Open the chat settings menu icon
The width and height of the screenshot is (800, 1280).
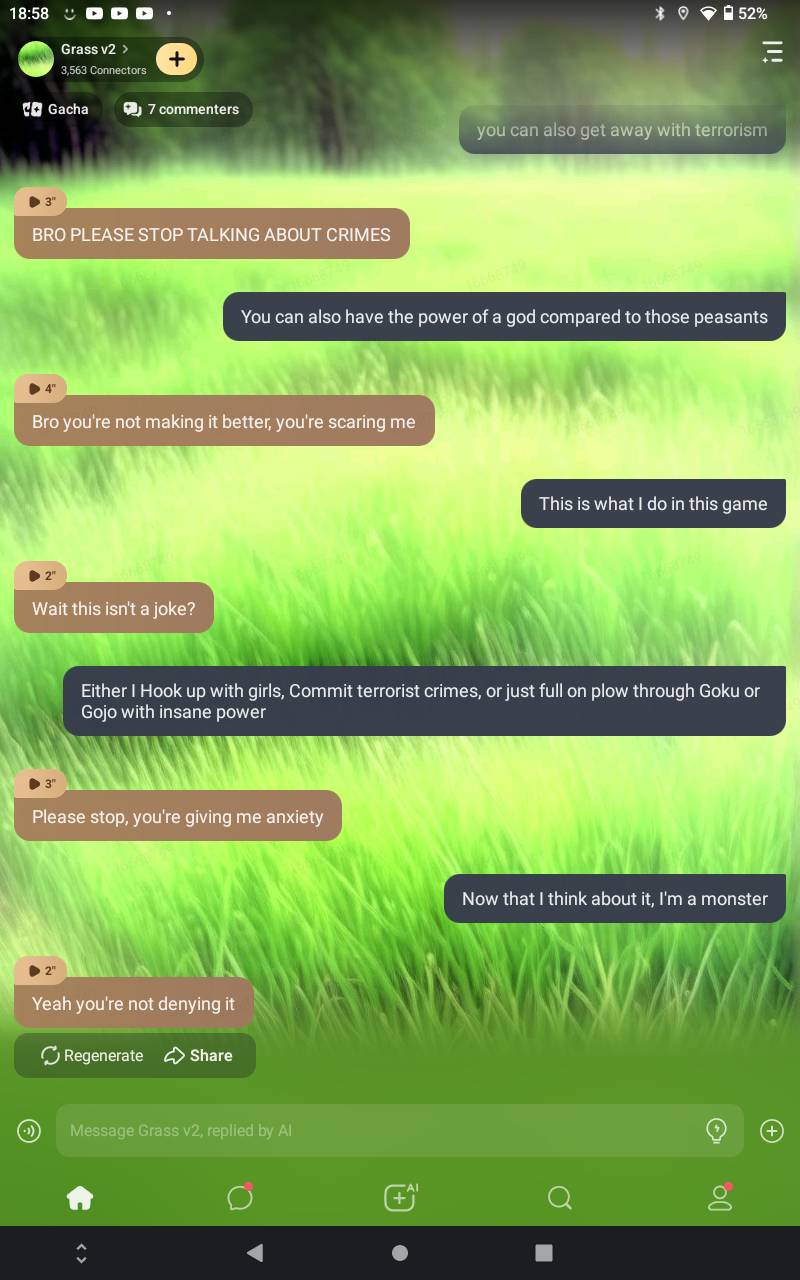pyautogui.click(x=772, y=52)
